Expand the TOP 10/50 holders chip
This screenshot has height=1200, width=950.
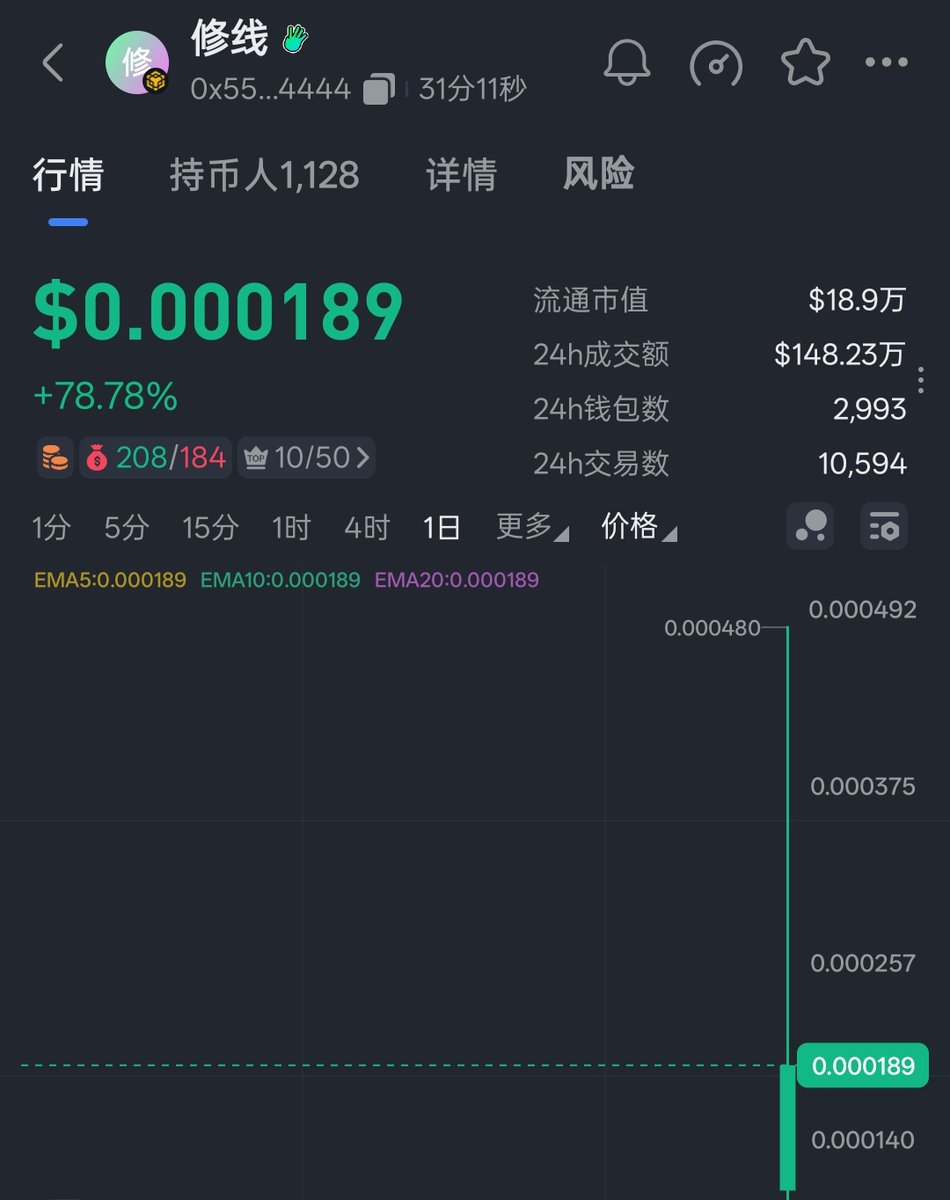coord(307,458)
